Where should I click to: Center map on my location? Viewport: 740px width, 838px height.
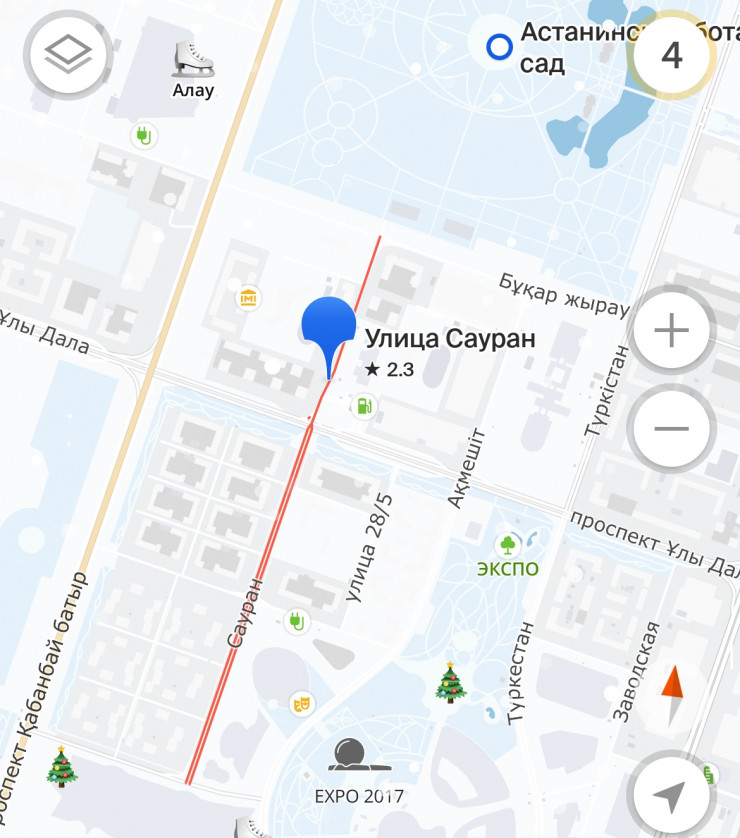point(671,794)
